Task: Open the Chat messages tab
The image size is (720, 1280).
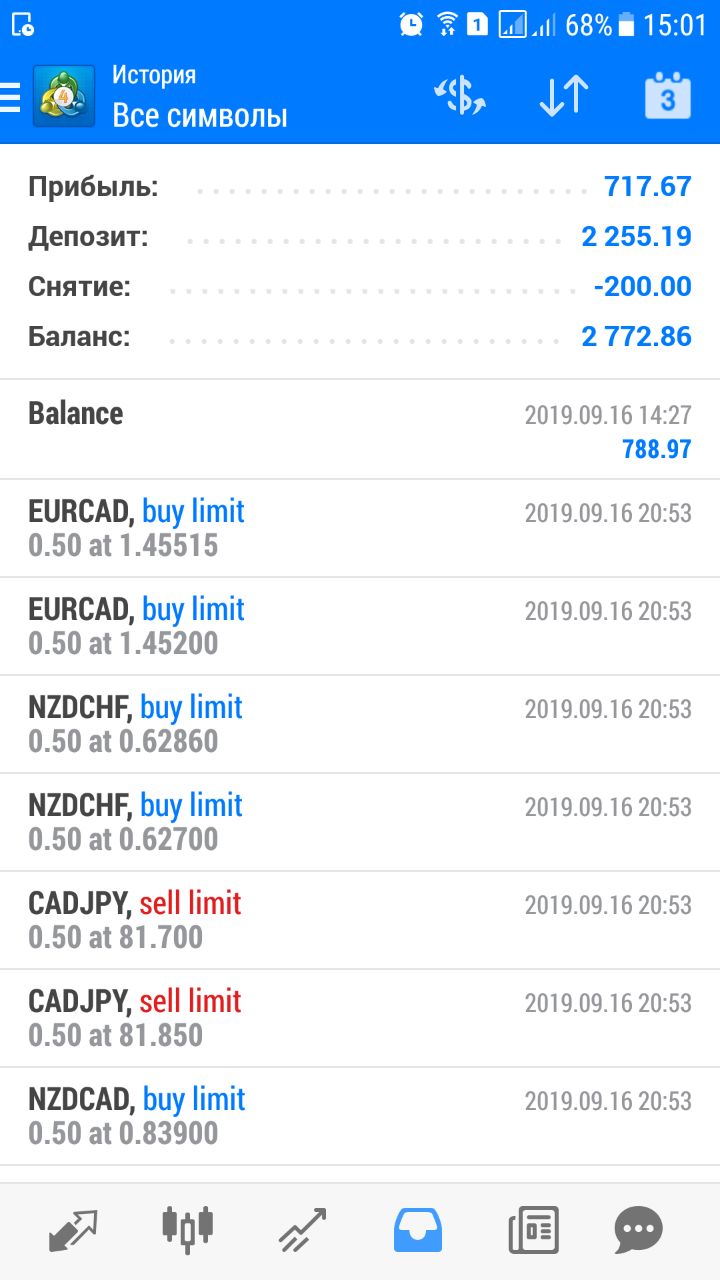Action: click(638, 1230)
